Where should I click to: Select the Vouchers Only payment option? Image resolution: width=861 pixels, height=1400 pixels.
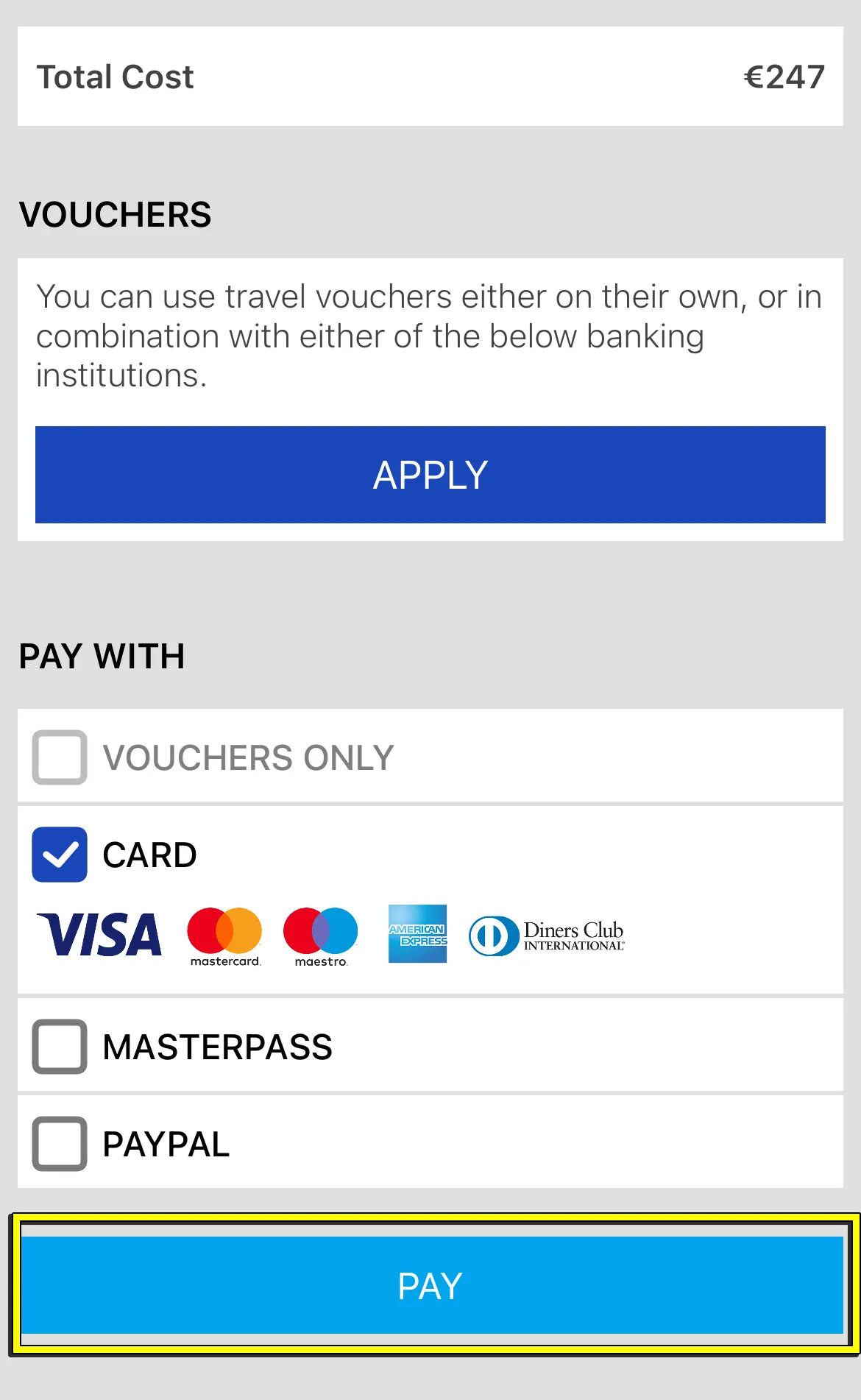click(x=60, y=757)
